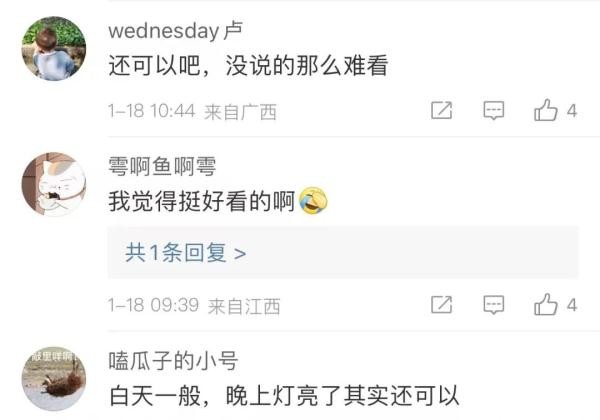This screenshot has height=420, width=600.
Task: Reply to wednesday卢's comment
Action: (494, 111)
